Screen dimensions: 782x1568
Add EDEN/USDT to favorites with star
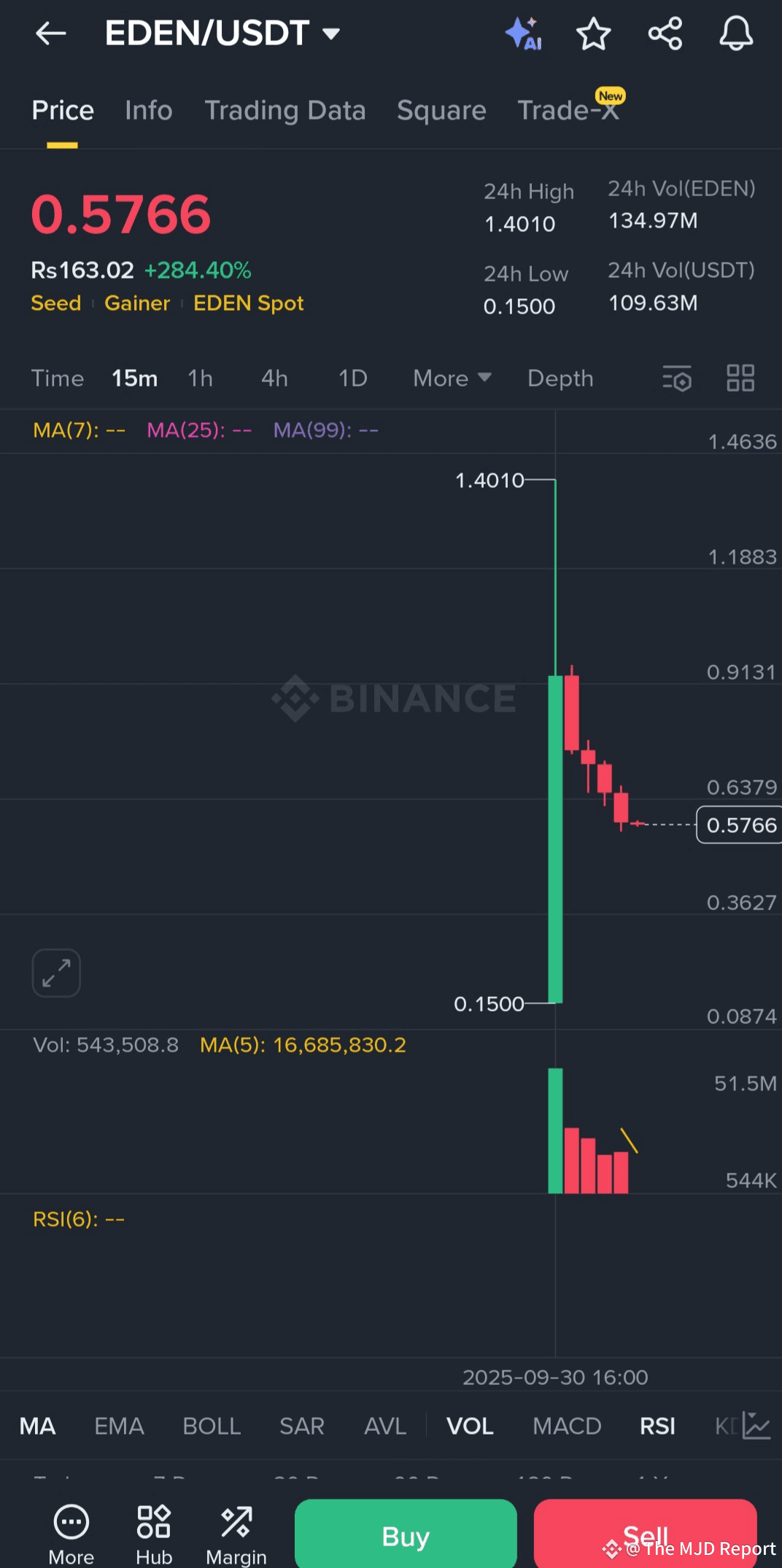pos(593,34)
